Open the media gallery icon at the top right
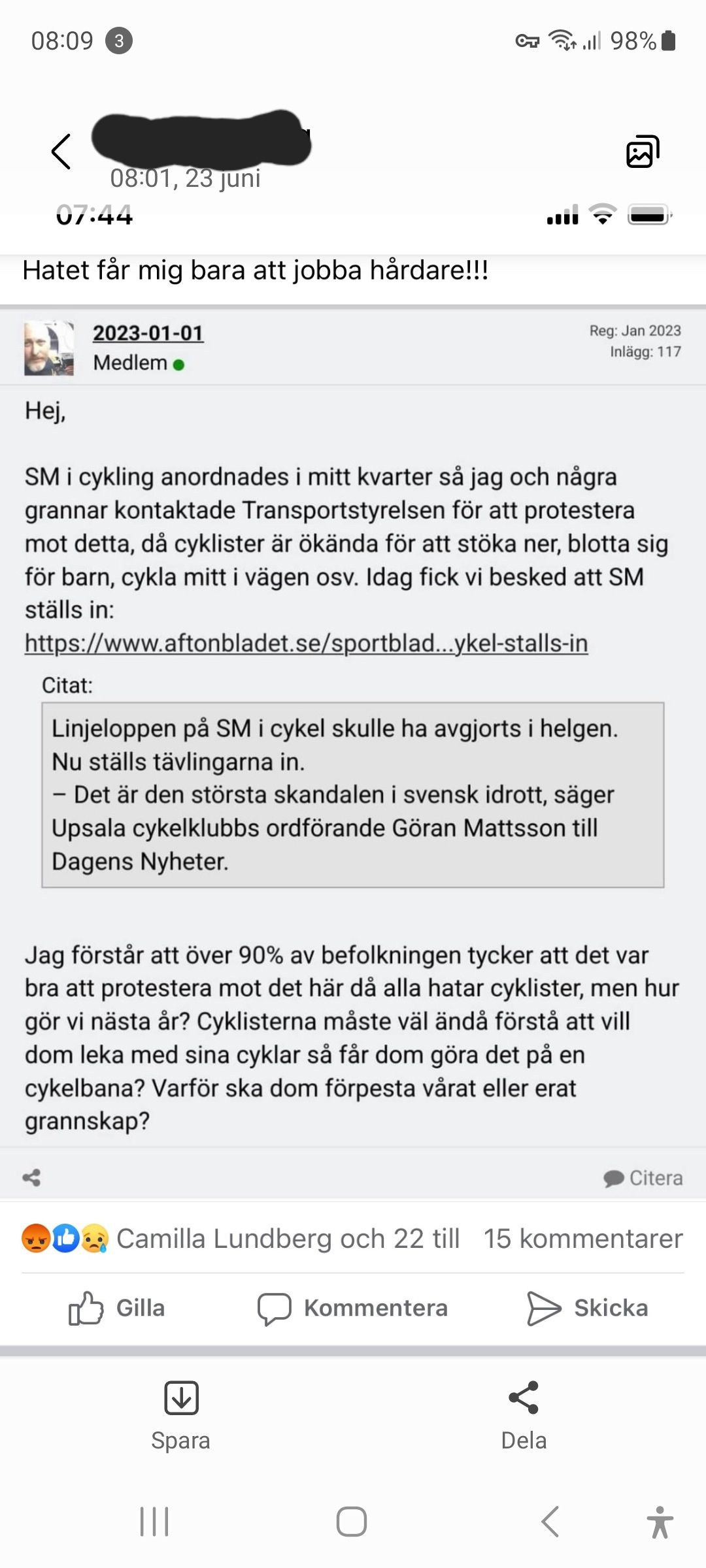The width and height of the screenshot is (706, 1568). [x=643, y=152]
